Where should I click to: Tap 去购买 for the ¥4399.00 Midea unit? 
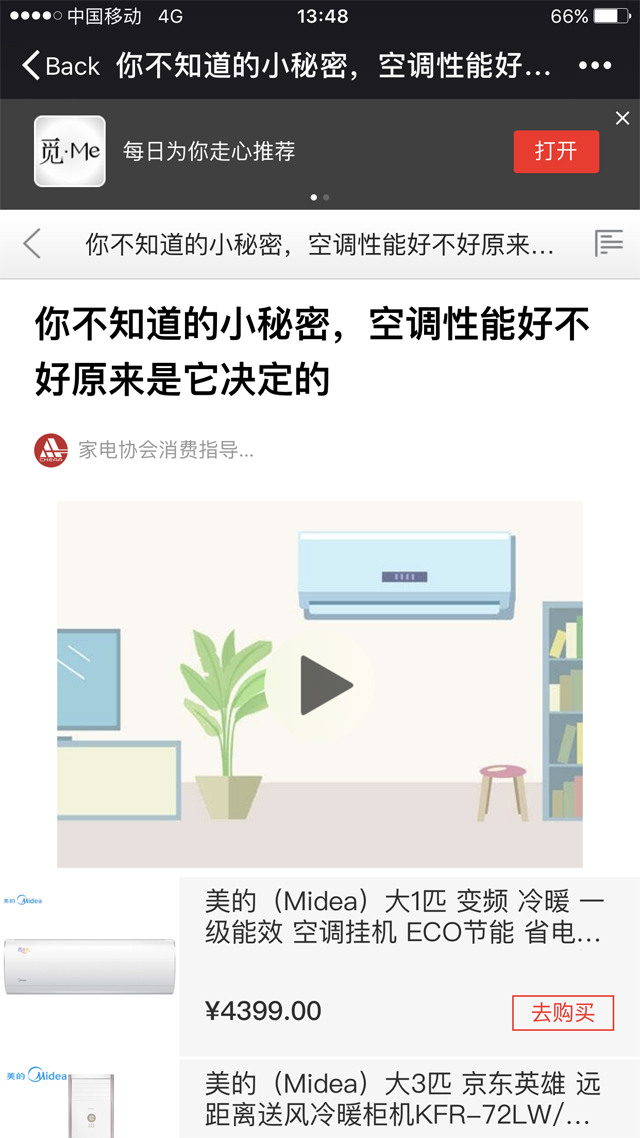coord(563,1012)
